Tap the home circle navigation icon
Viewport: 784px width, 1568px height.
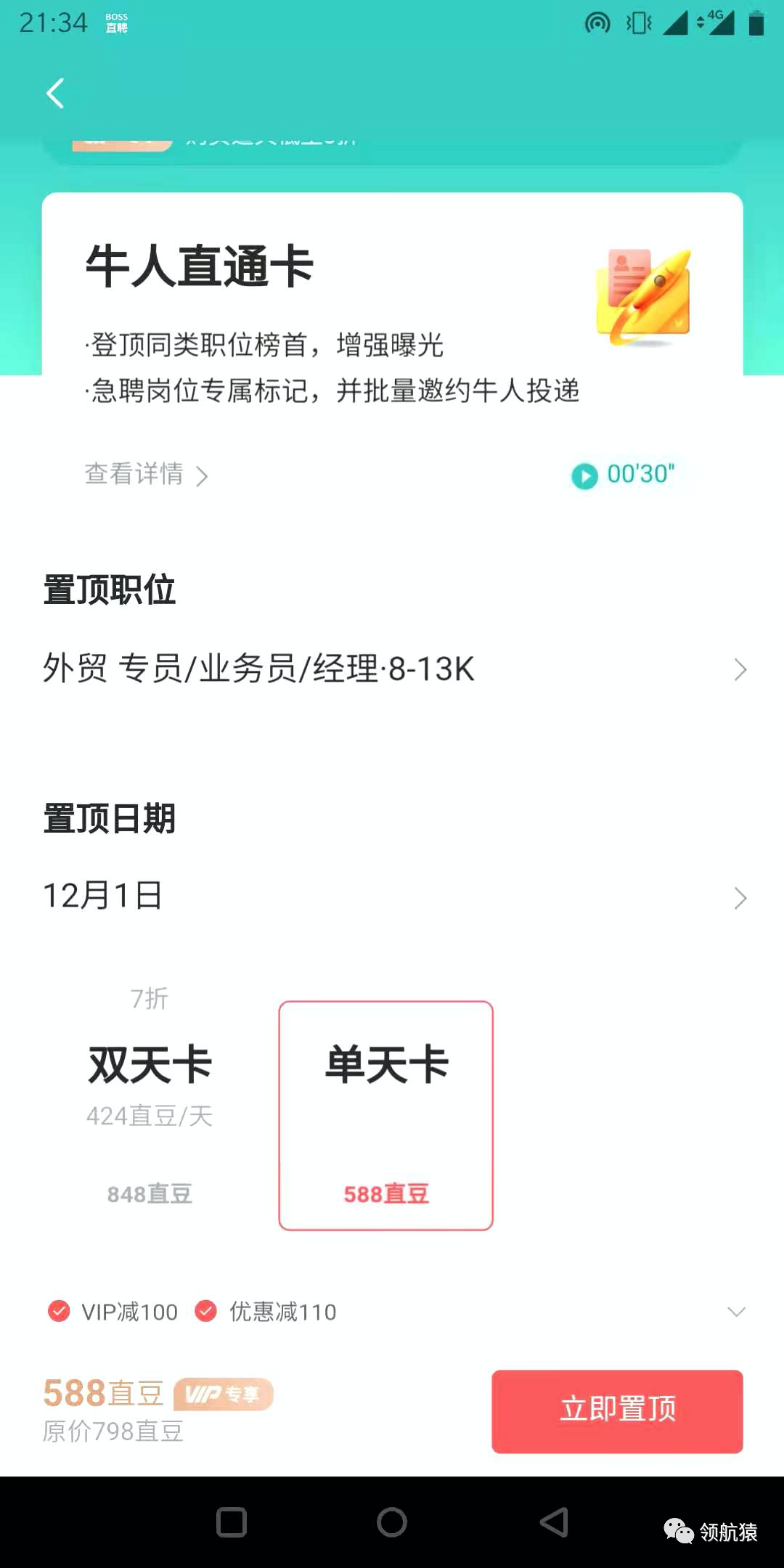click(x=392, y=1522)
